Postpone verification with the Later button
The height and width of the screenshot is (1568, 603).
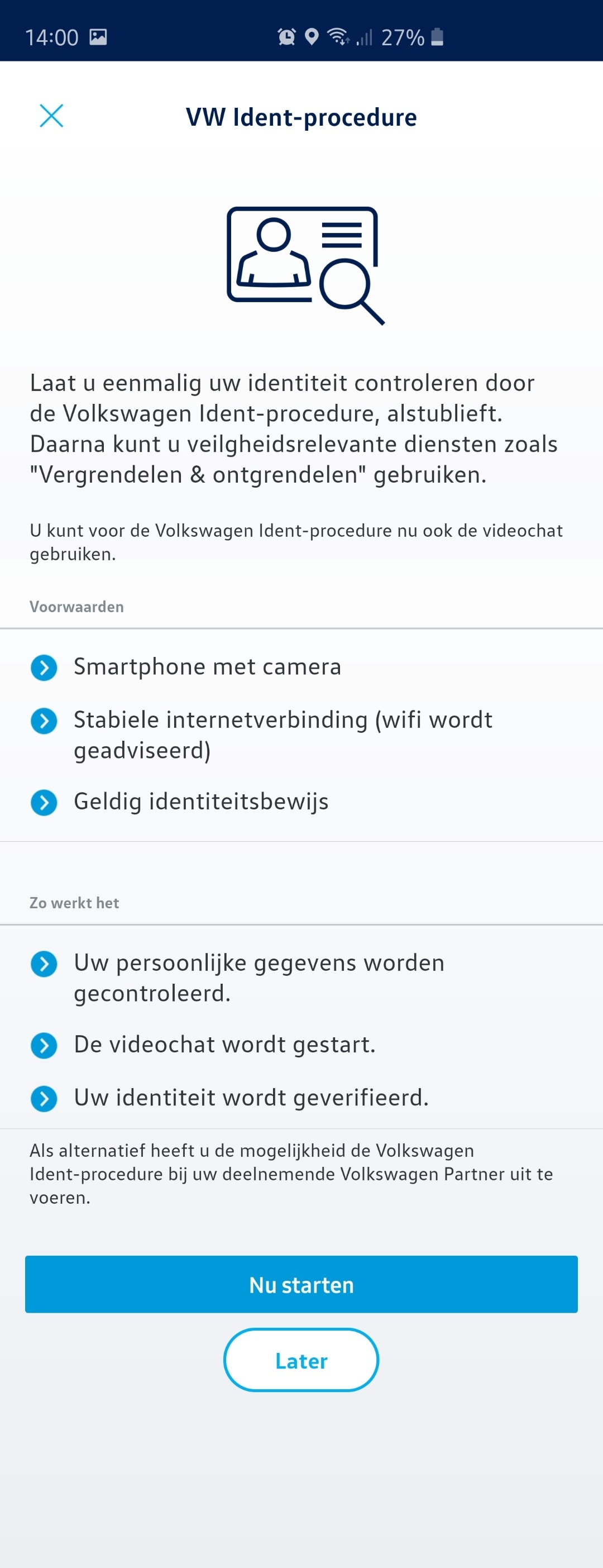pyautogui.click(x=301, y=1360)
